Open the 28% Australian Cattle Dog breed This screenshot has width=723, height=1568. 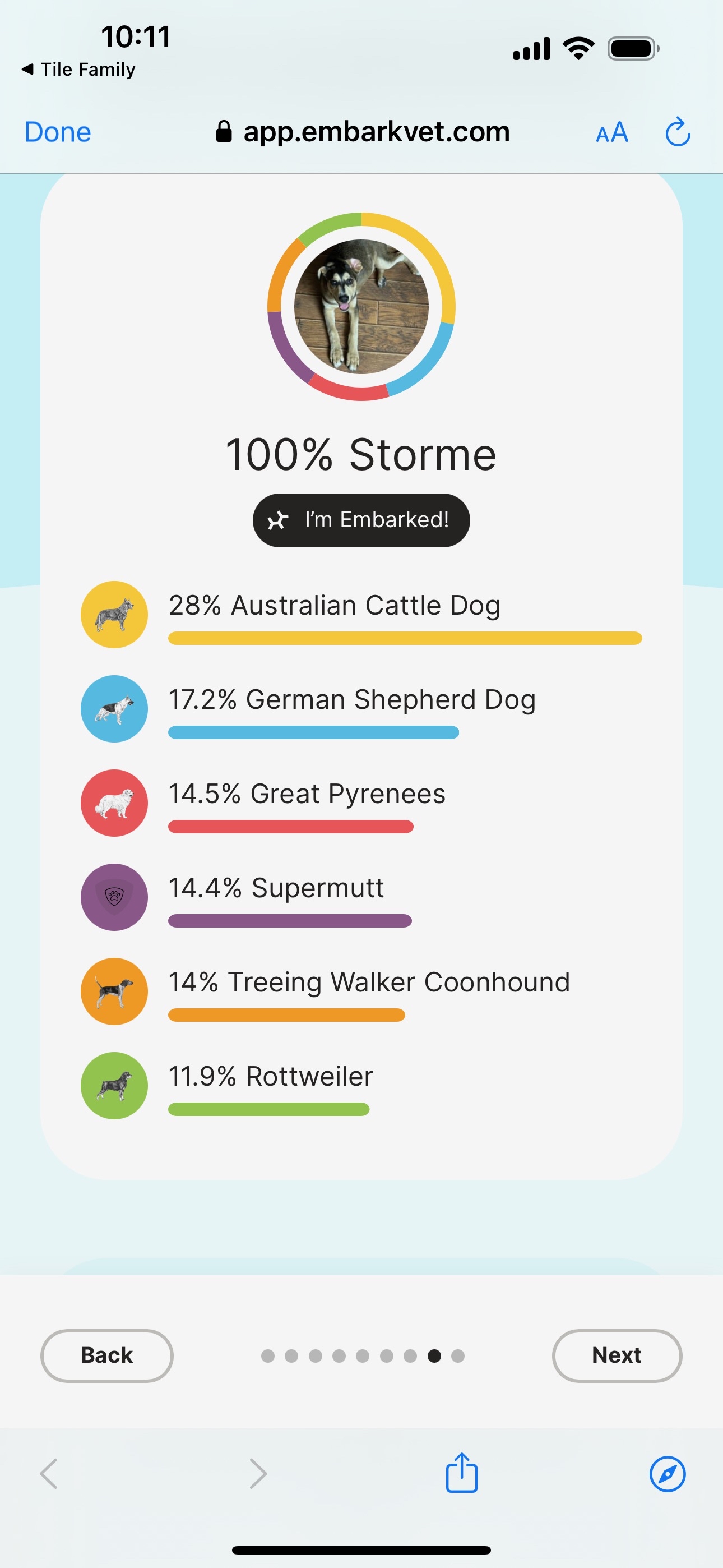(x=361, y=614)
